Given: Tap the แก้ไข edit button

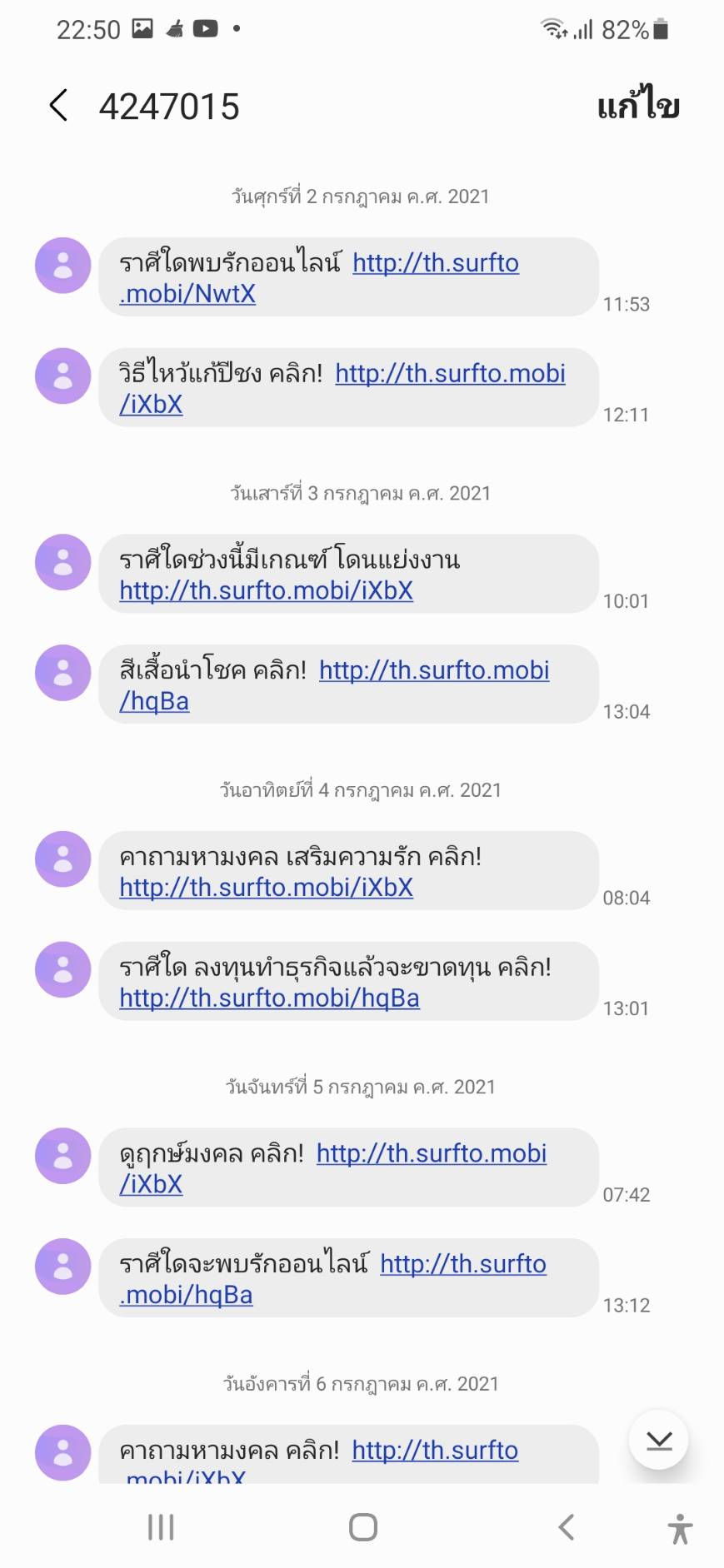Looking at the screenshot, I should pyautogui.click(x=638, y=106).
